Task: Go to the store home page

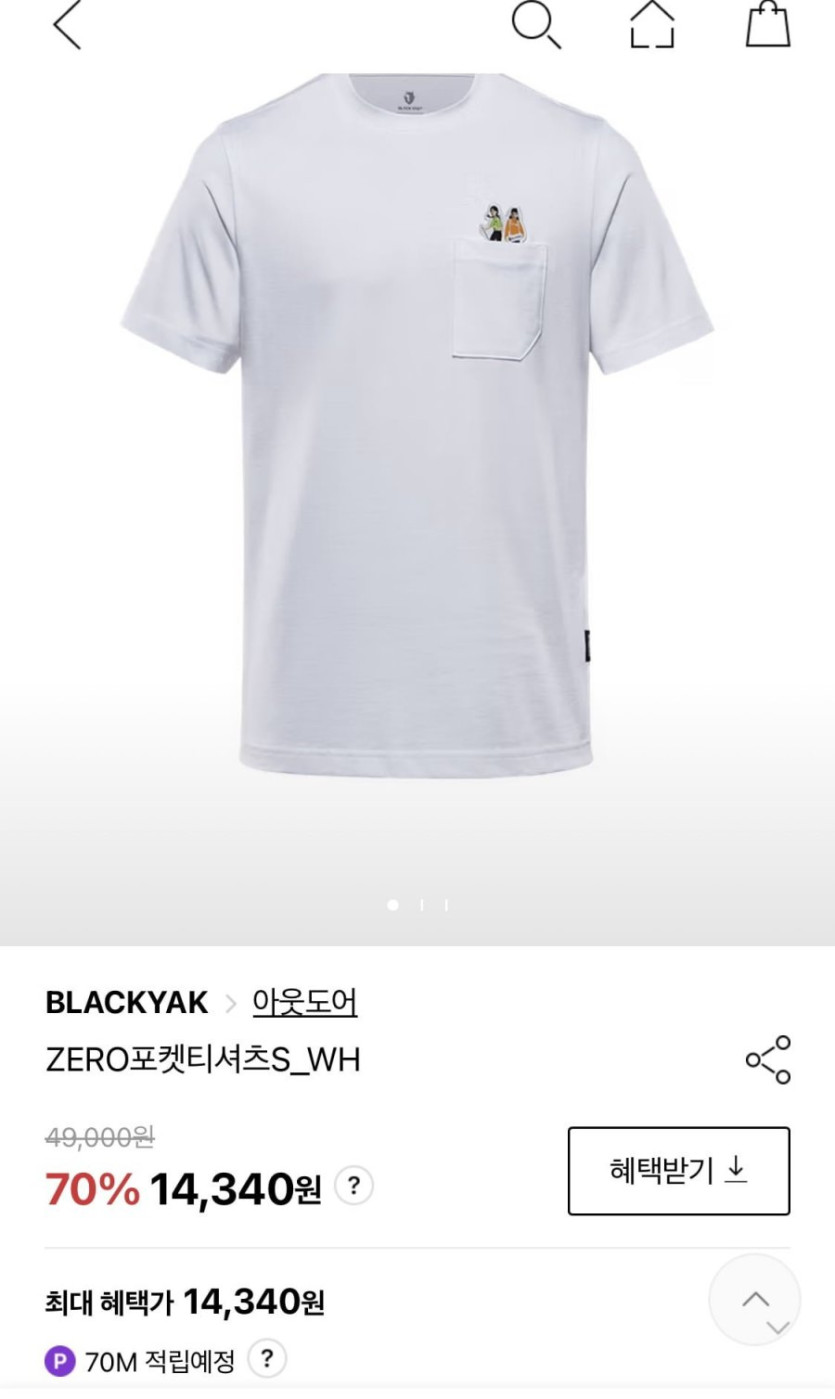Action: tap(652, 24)
